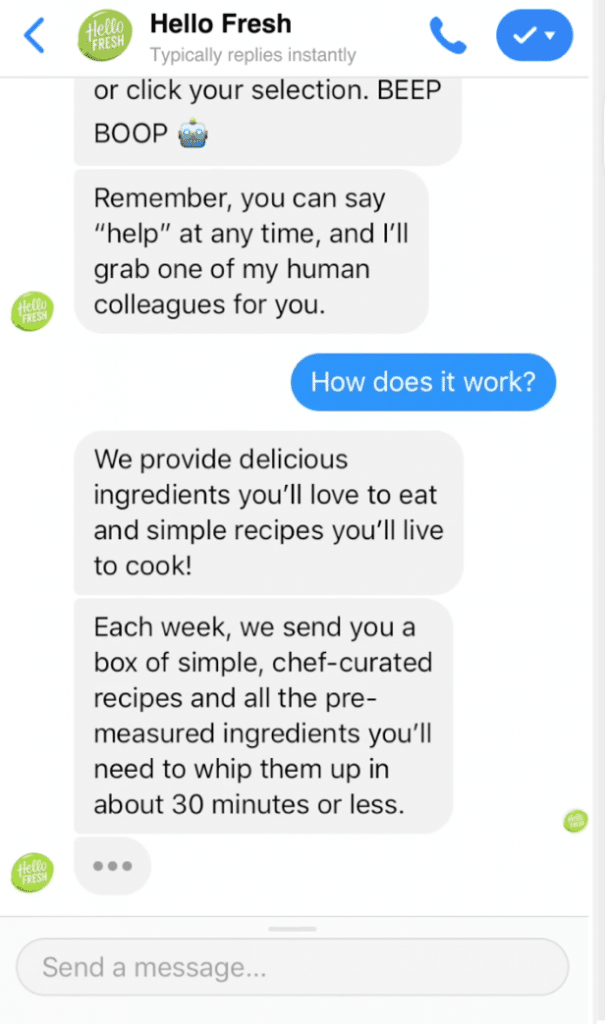The image size is (605, 1024).
Task: Call Hello Fresh with the phone icon
Action: (x=449, y=36)
